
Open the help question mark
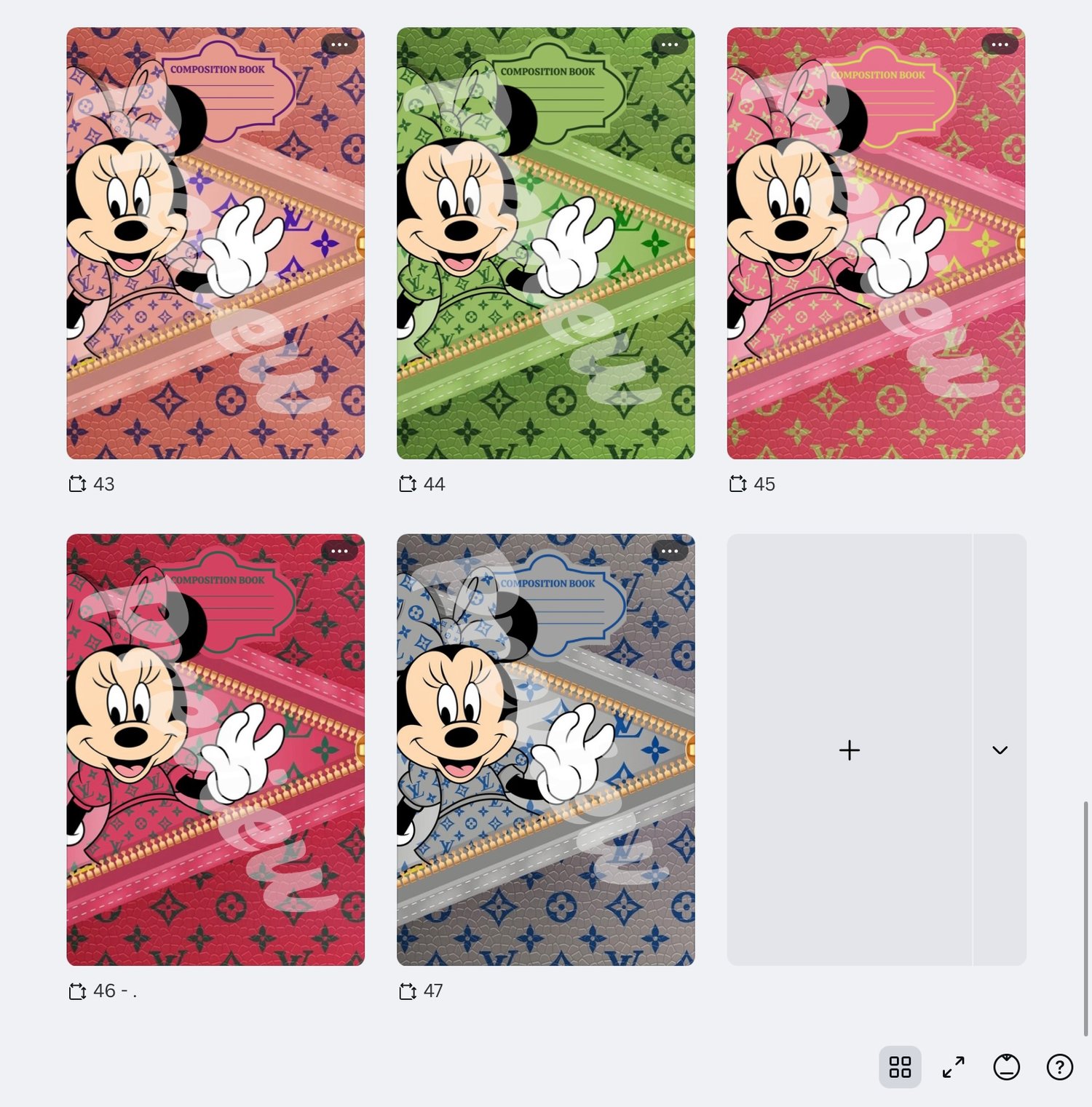(1059, 1067)
